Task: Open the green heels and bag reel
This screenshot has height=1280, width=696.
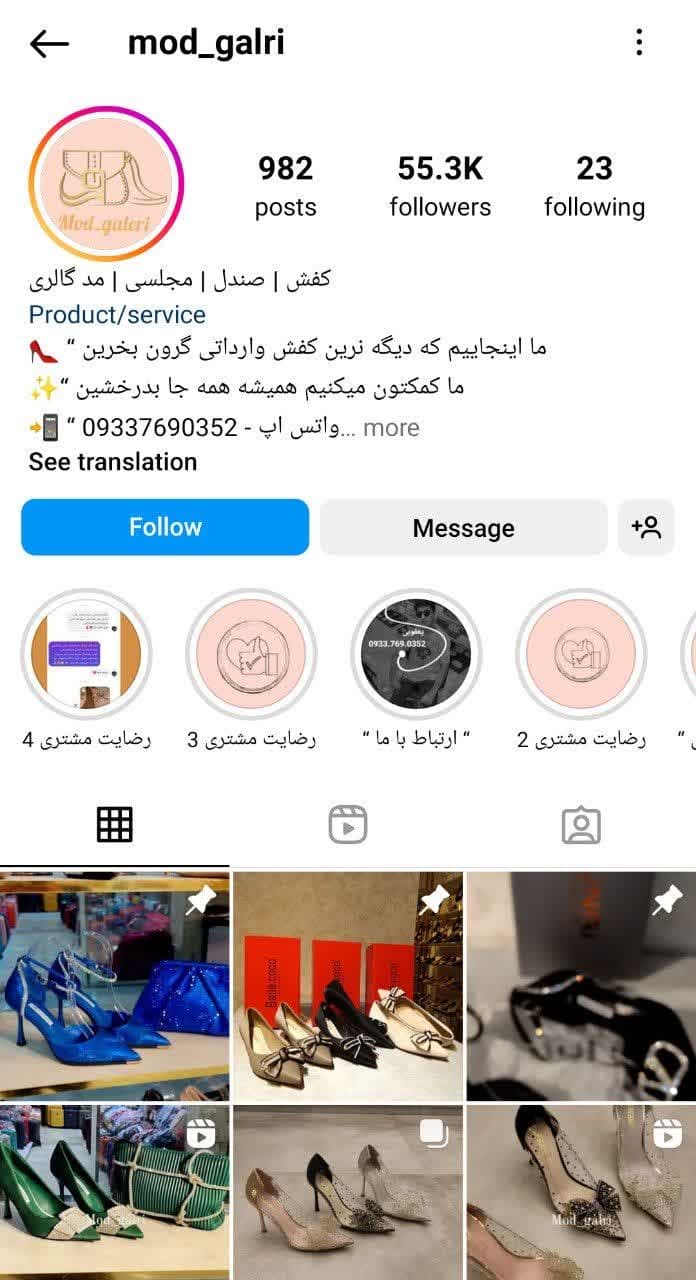Action: coord(114,1192)
